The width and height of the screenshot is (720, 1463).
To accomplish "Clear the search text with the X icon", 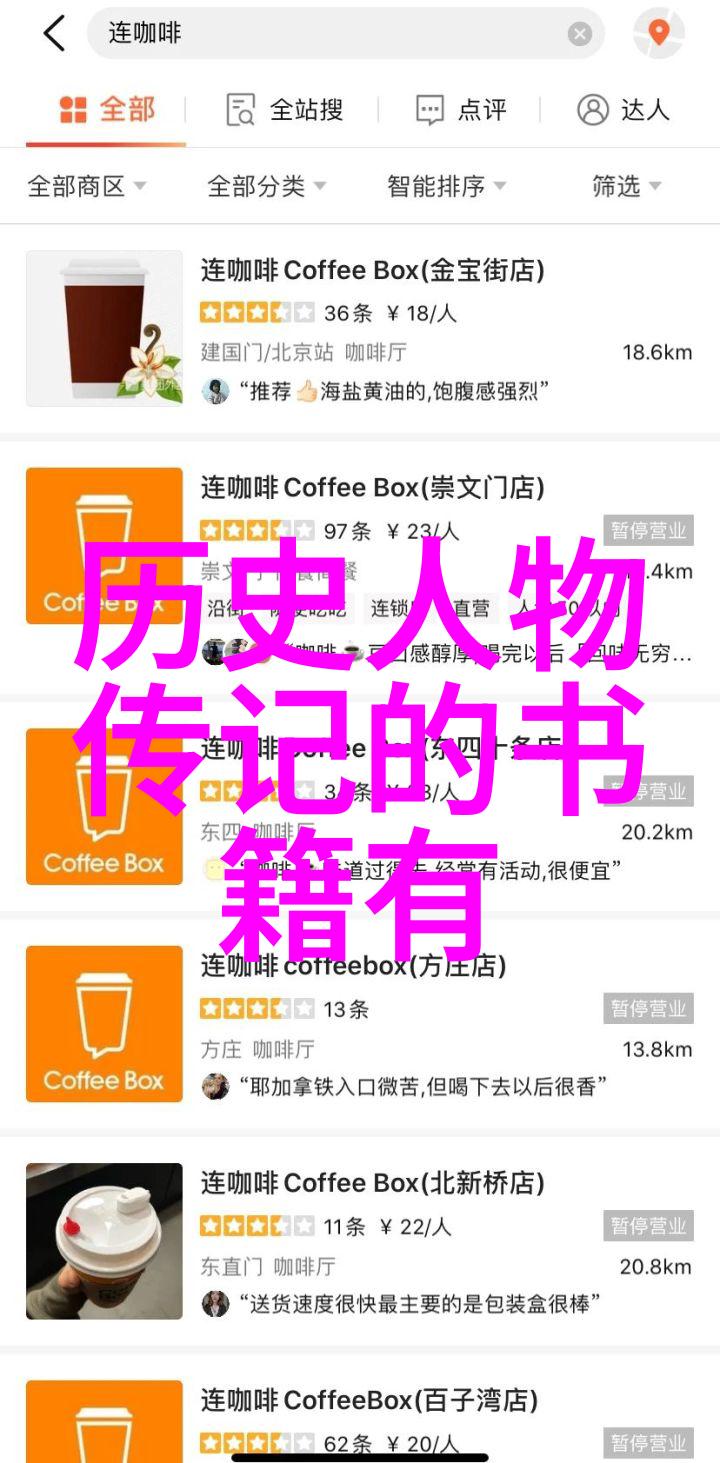I will (x=580, y=34).
